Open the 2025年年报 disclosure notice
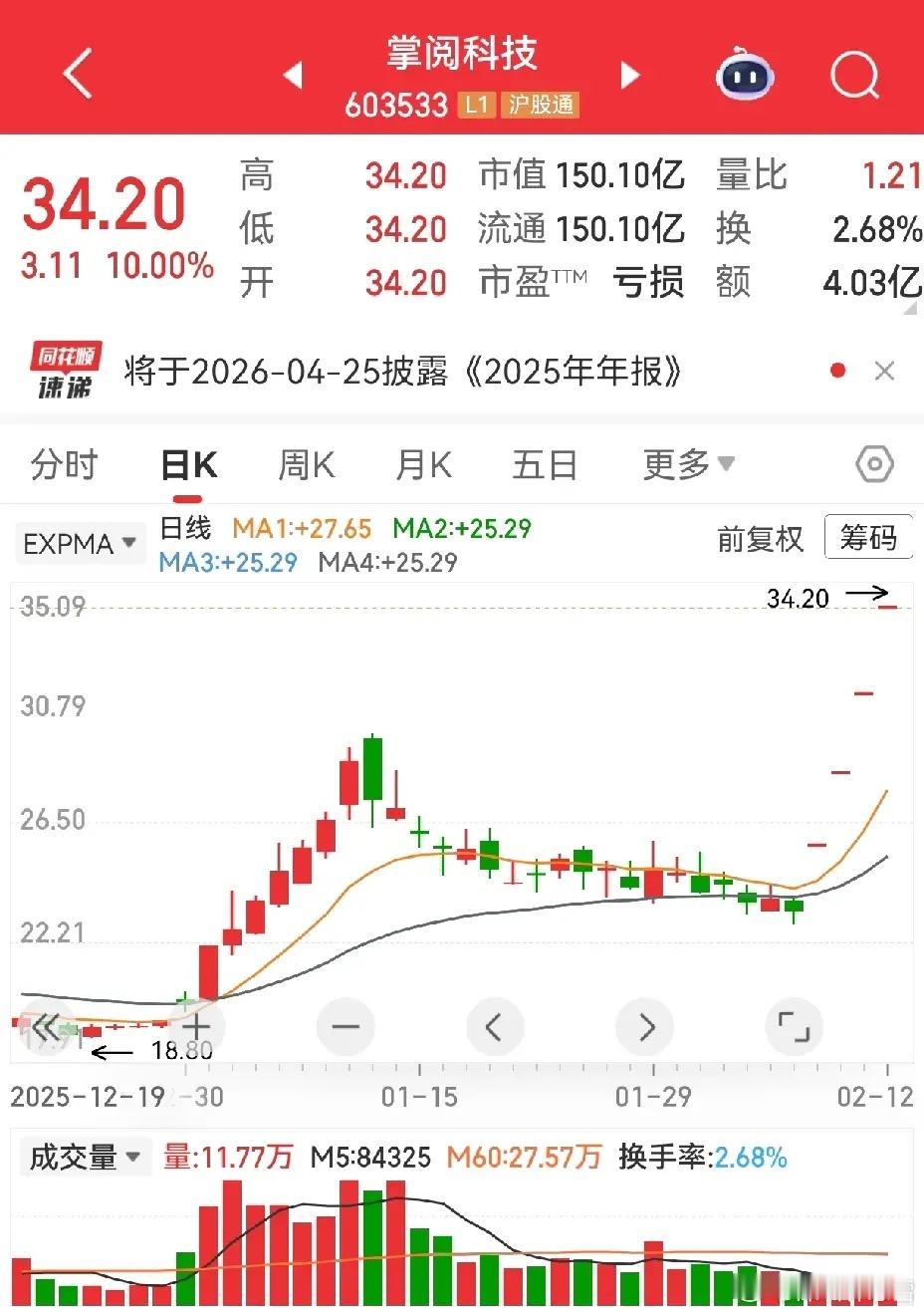The height and width of the screenshot is (1312, 924). point(403,372)
